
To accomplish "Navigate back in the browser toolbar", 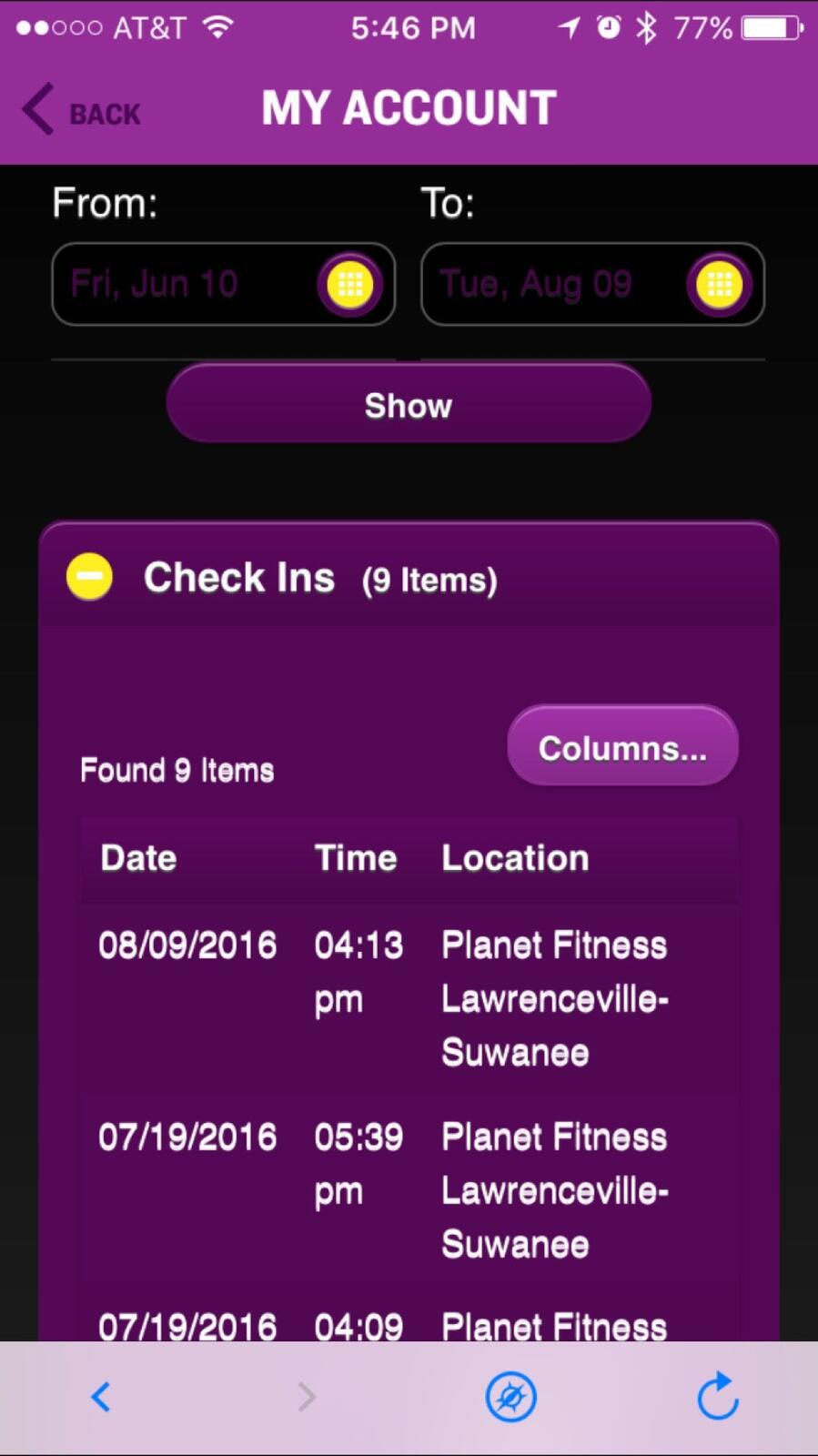I will pos(101,1397).
